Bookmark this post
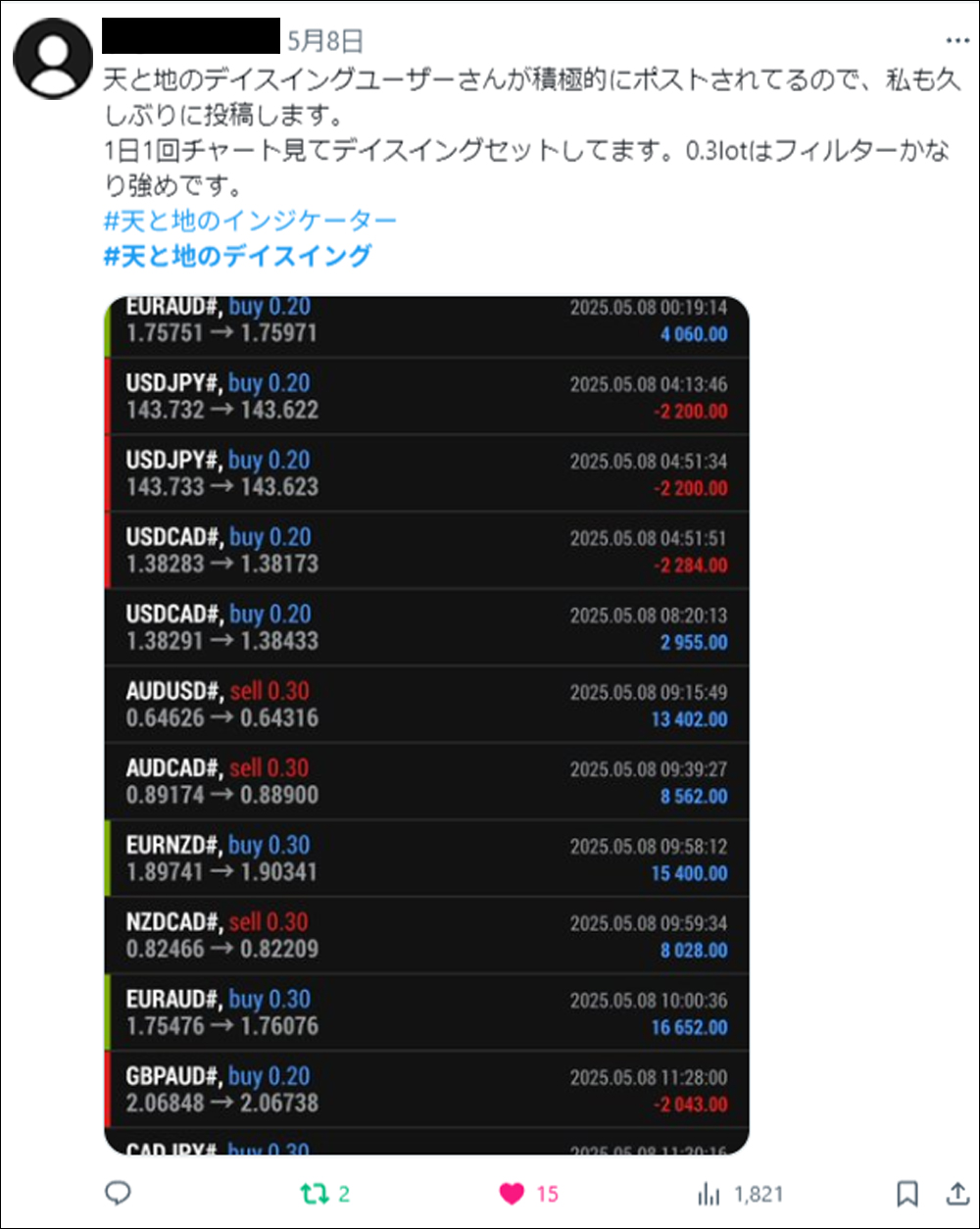This screenshot has height=1229, width=980. 907,1193
